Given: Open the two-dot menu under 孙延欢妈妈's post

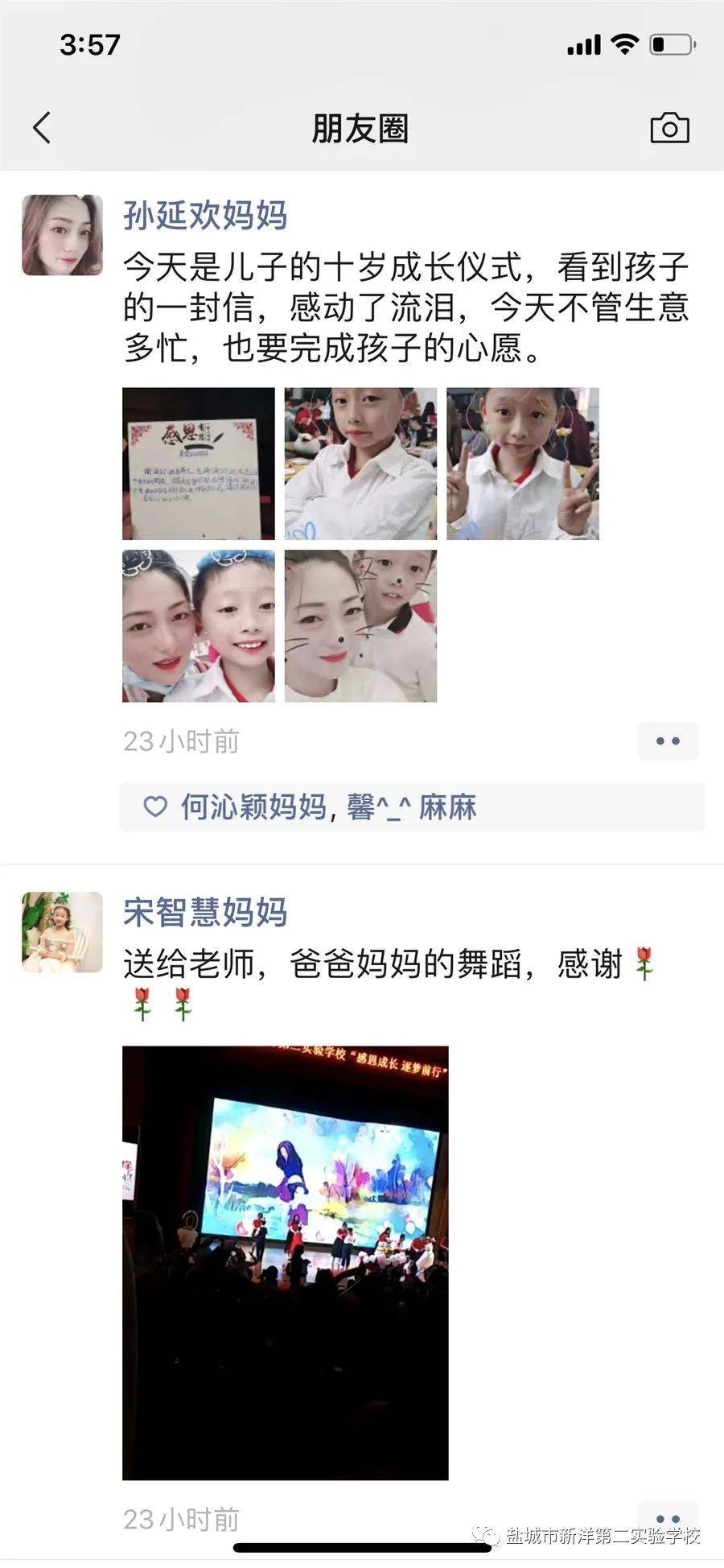Looking at the screenshot, I should click(668, 741).
